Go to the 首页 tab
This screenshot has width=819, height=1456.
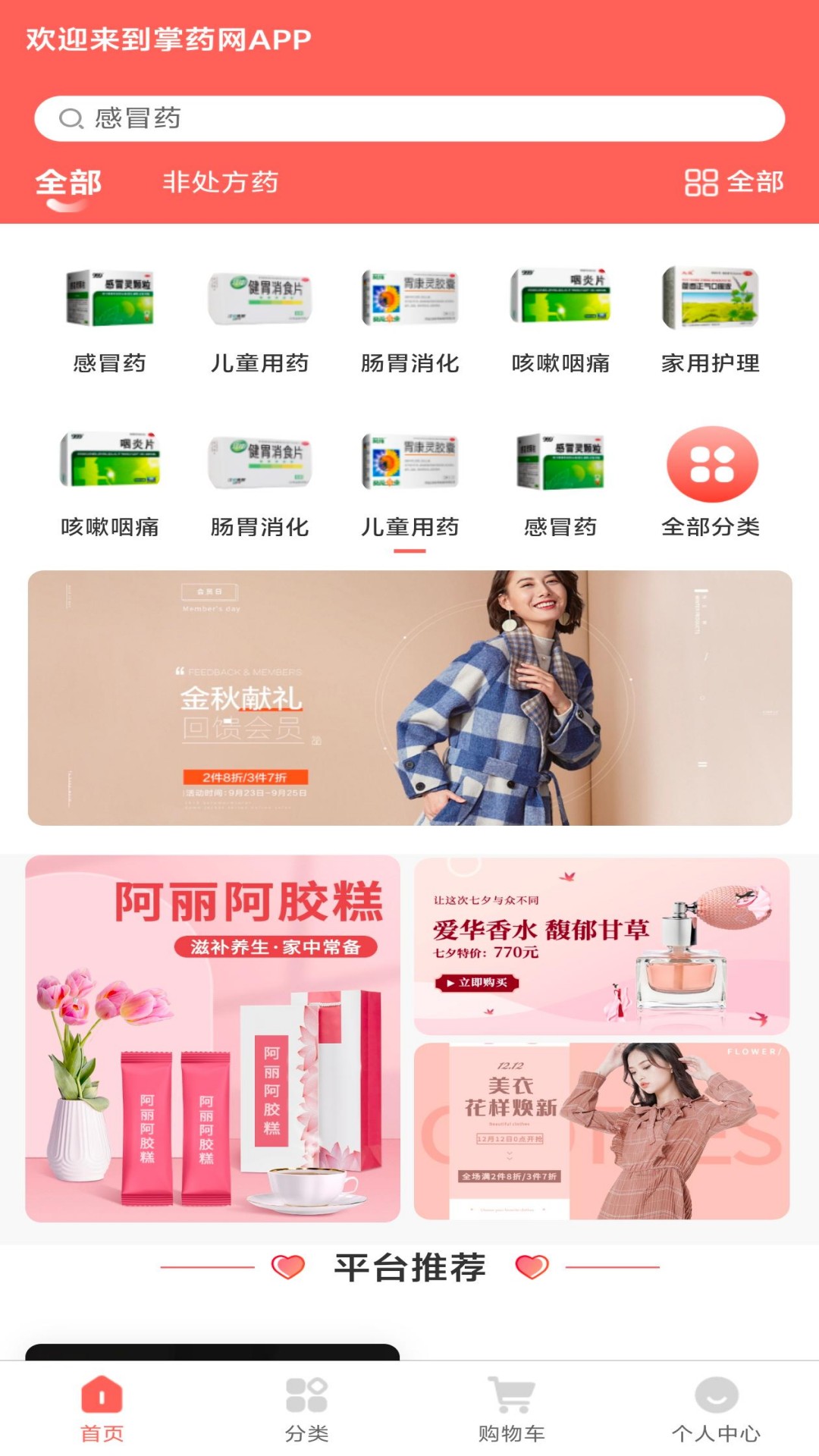pyautogui.click(x=102, y=1409)
